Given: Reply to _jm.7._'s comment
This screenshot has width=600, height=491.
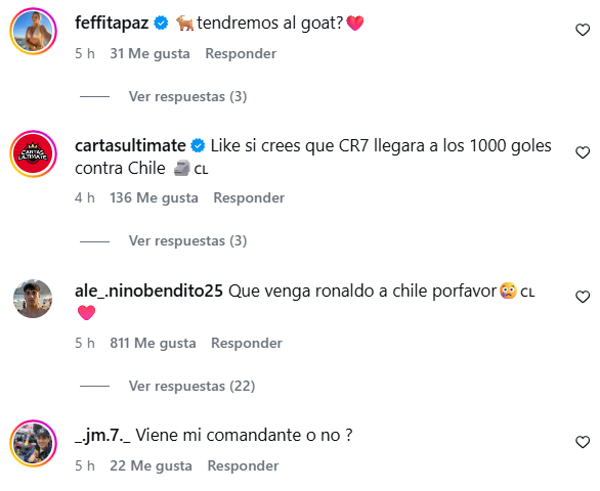Looking at the screenshot, I should tap(242, 466).
